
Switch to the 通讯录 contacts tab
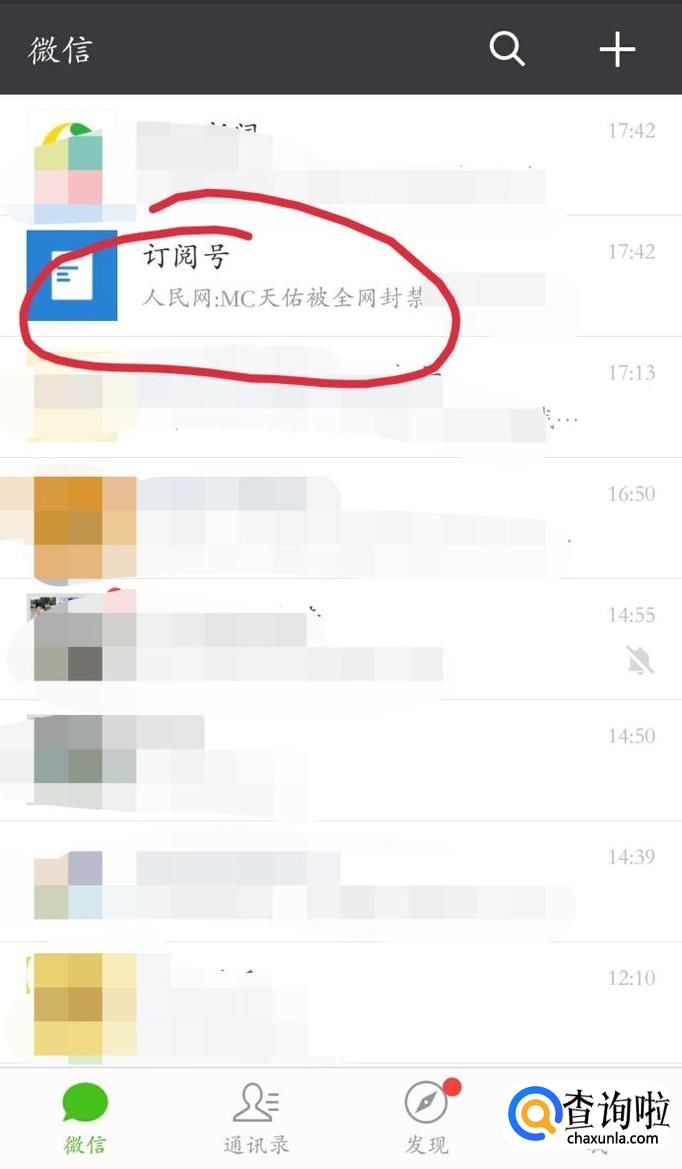click(256, 1118)
